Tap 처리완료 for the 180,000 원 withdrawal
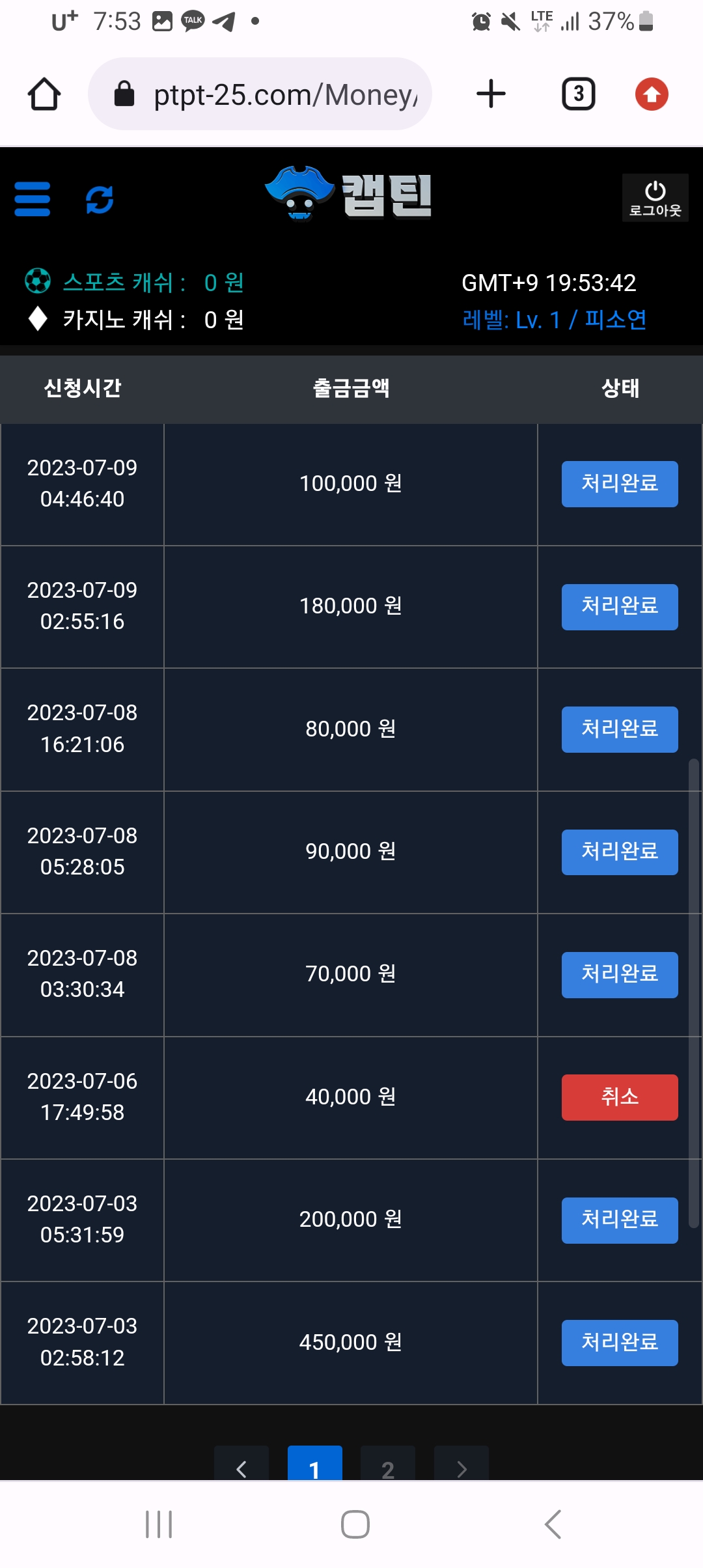Screen dimensions: 703x1568 pyautogui.click(x=620, y=607)
